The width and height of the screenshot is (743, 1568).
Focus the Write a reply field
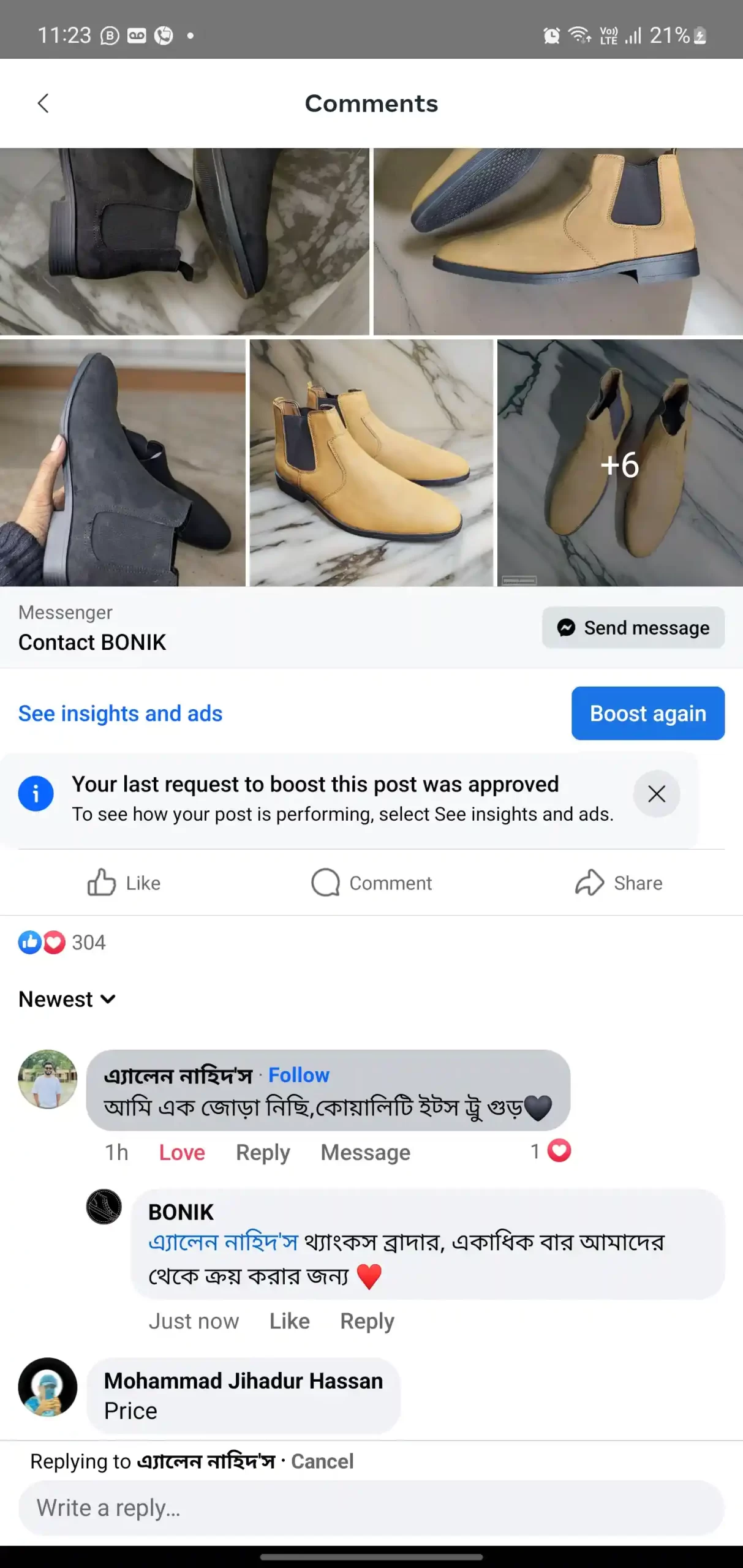[371, 1507]
